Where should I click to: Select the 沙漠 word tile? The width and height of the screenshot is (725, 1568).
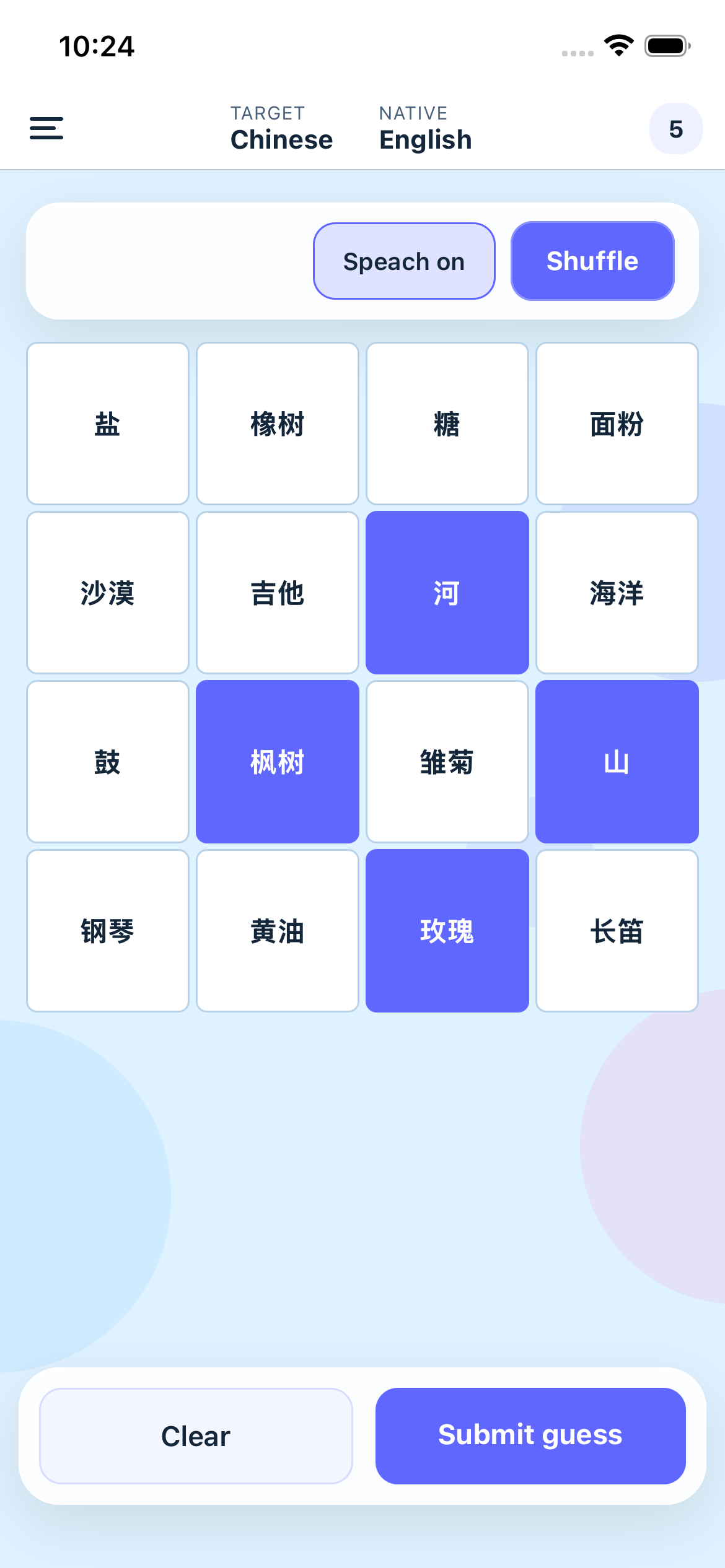tap(107, 592)
